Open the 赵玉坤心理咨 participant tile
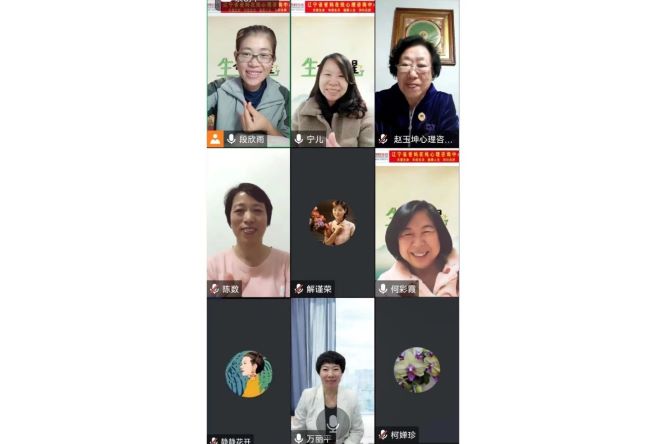666x444 pixels. click(417, 74)
